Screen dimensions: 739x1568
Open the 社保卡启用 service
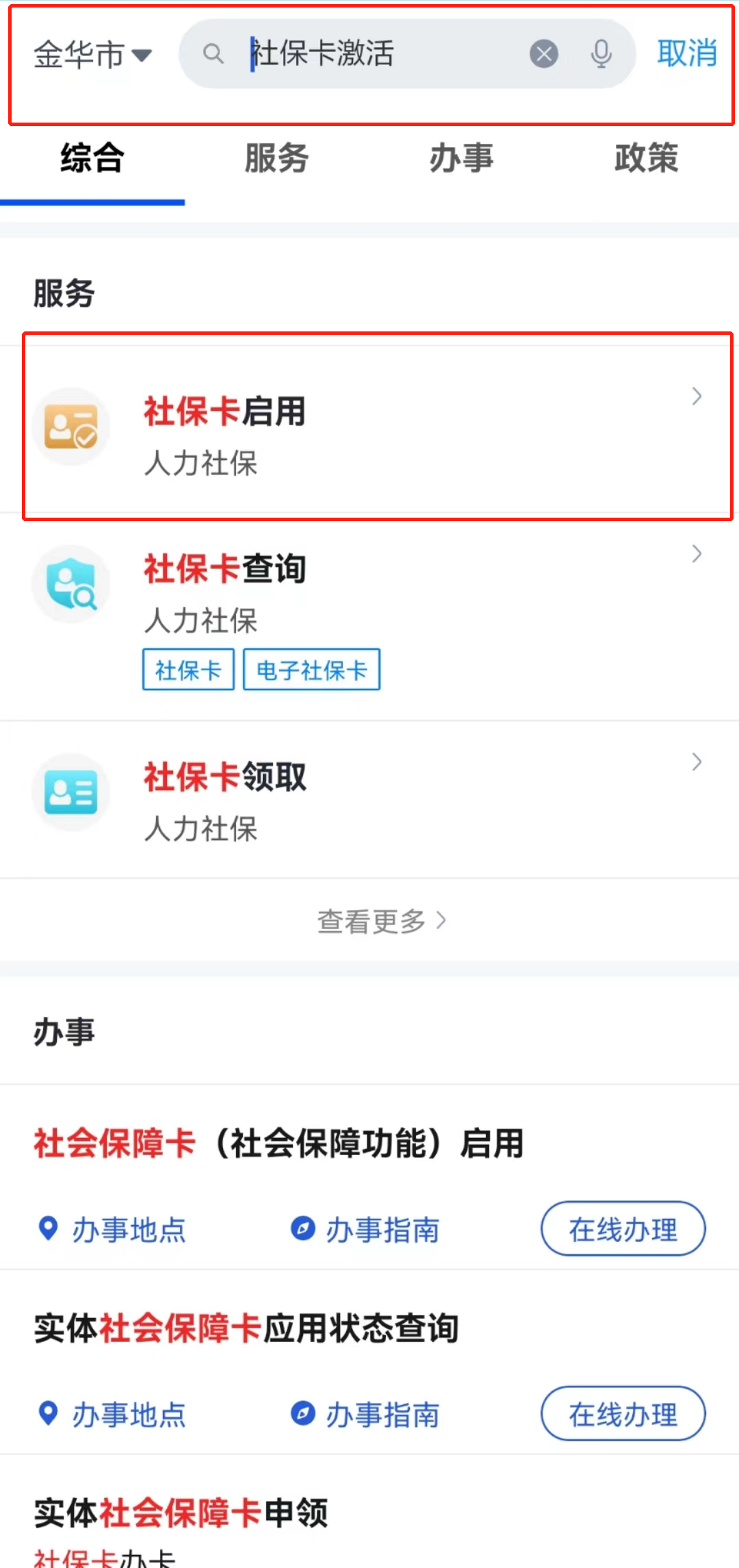[376, 428]
